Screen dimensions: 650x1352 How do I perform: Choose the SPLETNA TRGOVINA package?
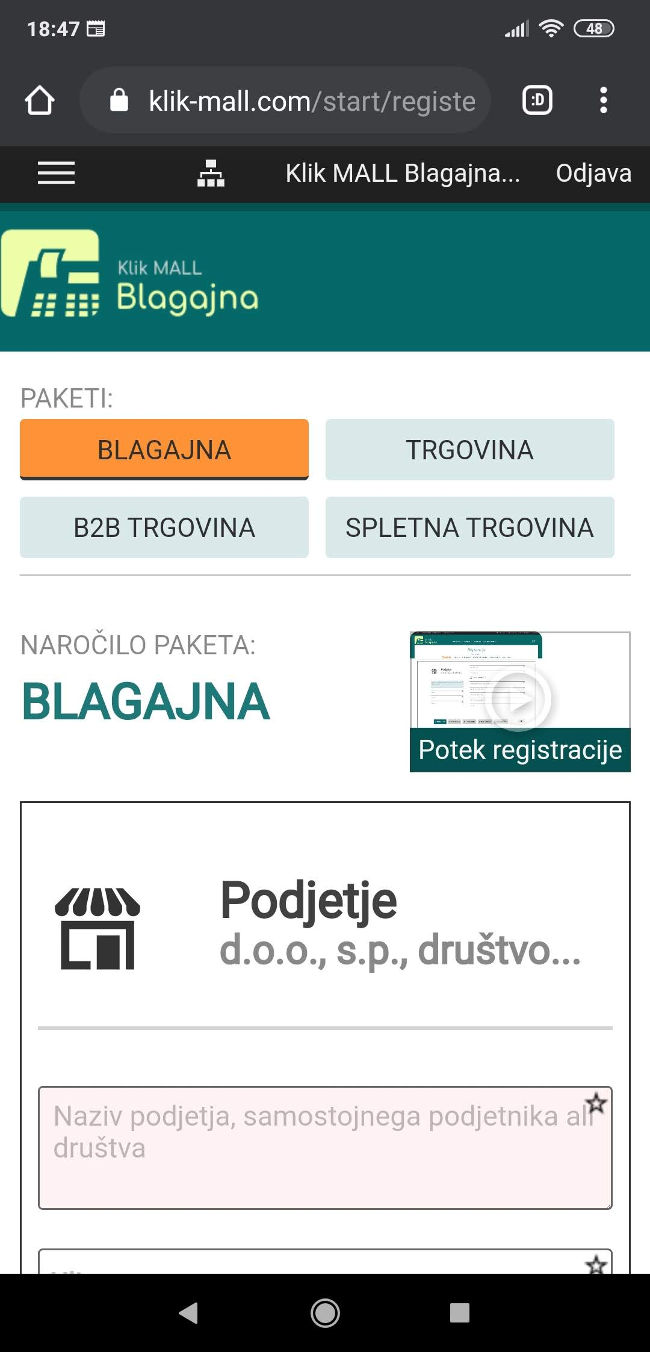[x=469, y=527]
